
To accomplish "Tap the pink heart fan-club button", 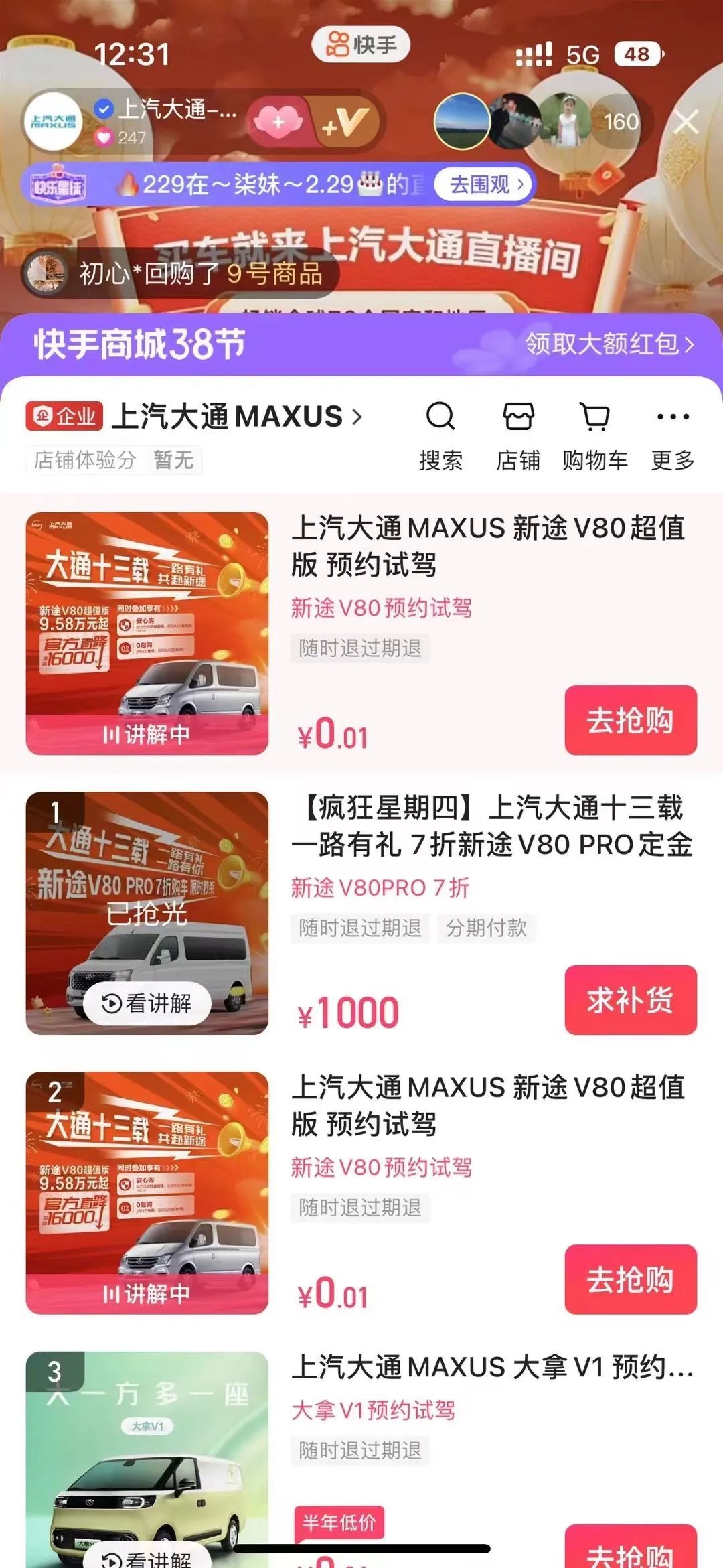I will [x=278, y=123].
